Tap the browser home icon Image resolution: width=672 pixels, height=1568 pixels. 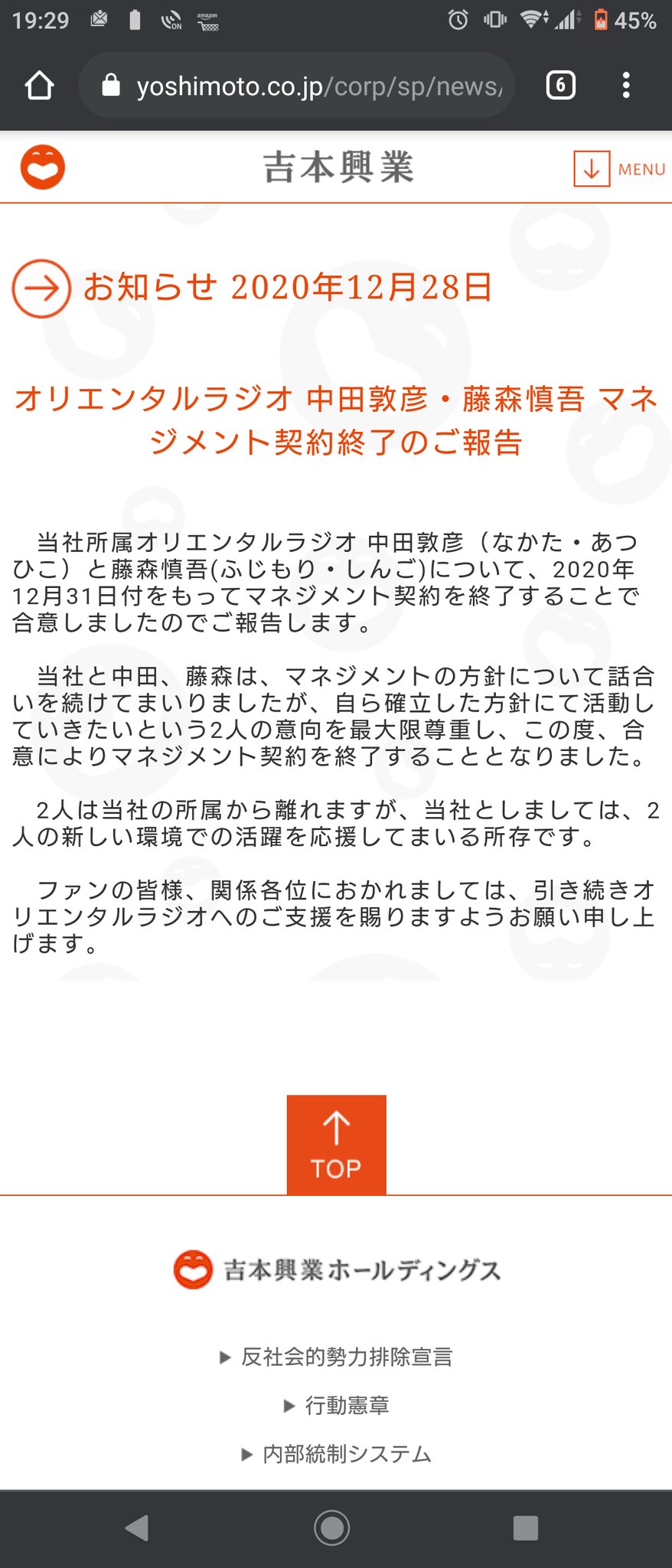pos(40,86)
